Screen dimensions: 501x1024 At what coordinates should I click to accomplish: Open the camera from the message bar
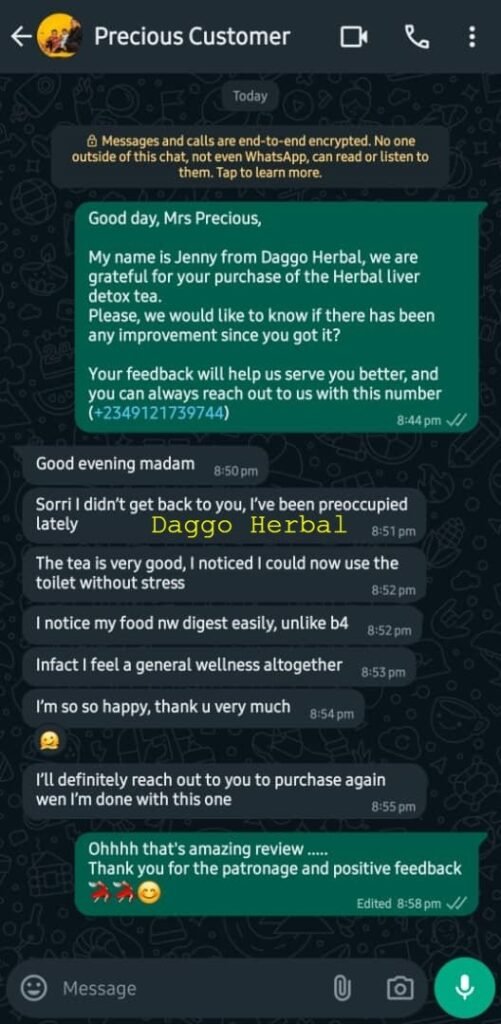tap(400, 988)
